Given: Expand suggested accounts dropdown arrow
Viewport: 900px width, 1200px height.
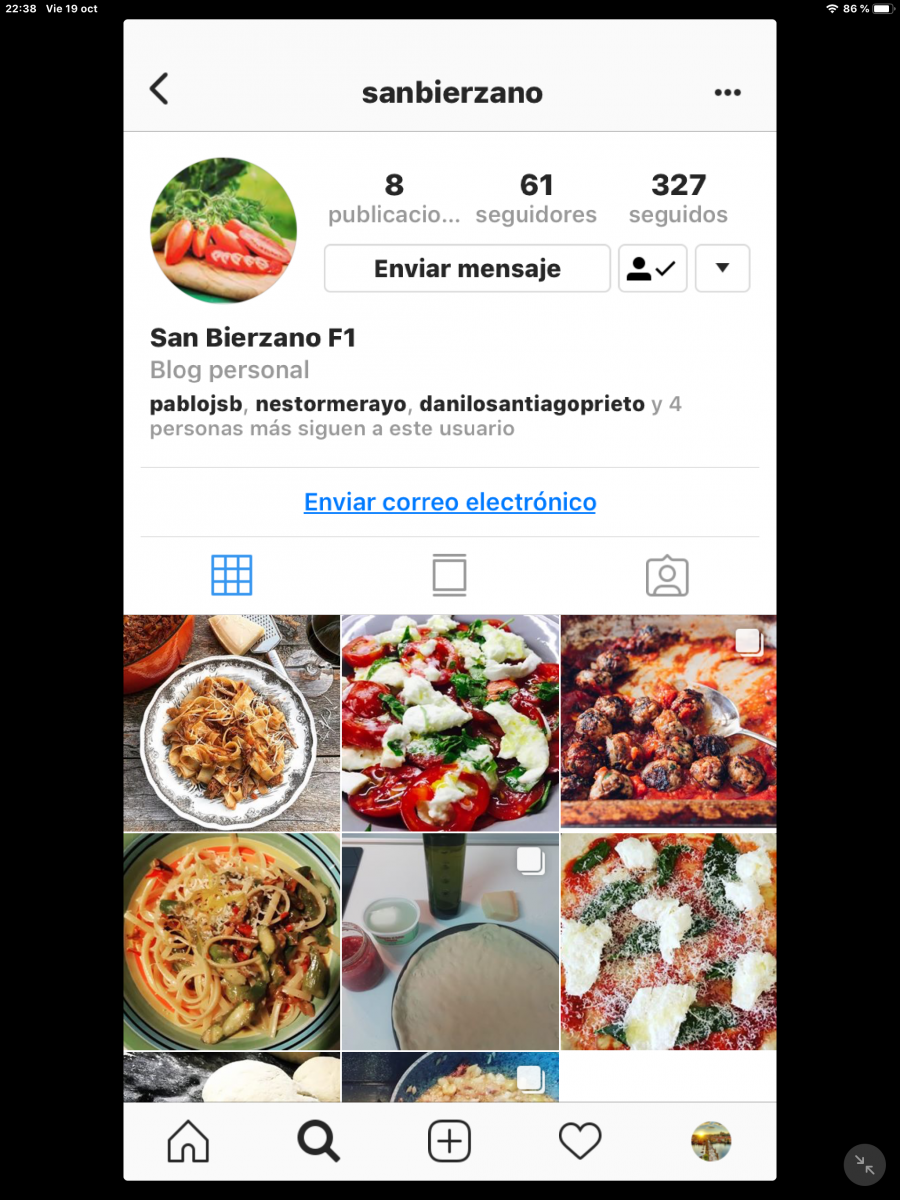Looking at the screenshot, I should [x=722, y=269].
